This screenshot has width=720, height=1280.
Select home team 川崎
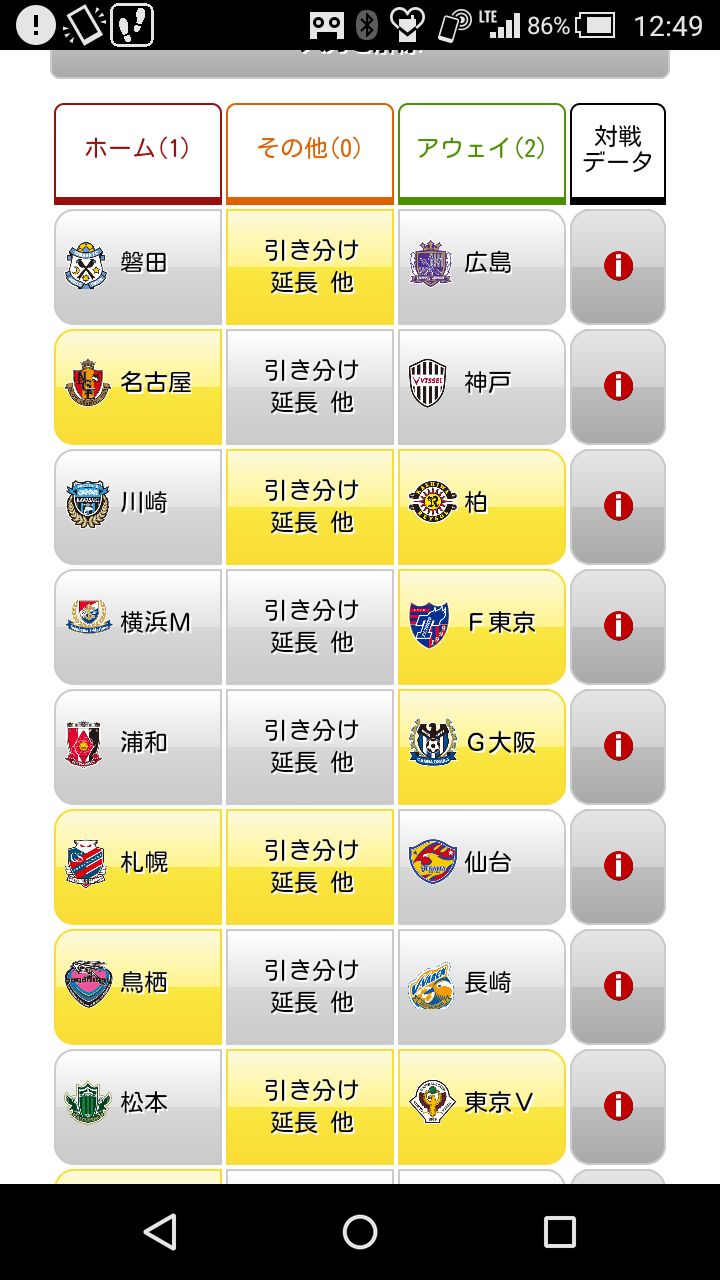click(x=138, y=506)
